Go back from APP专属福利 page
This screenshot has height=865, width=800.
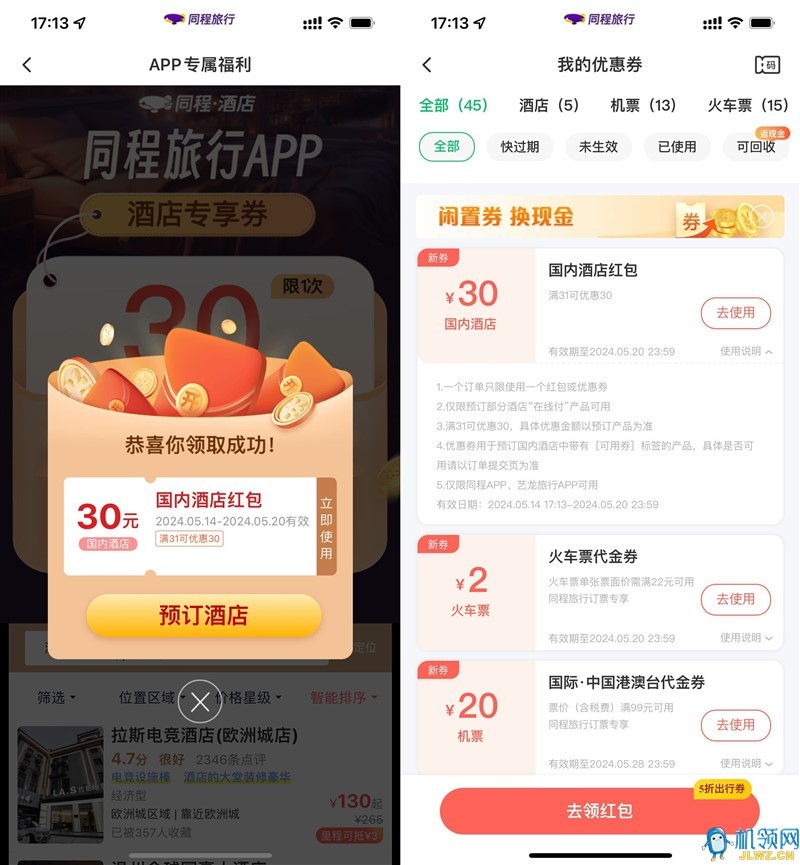coord(27,65)
